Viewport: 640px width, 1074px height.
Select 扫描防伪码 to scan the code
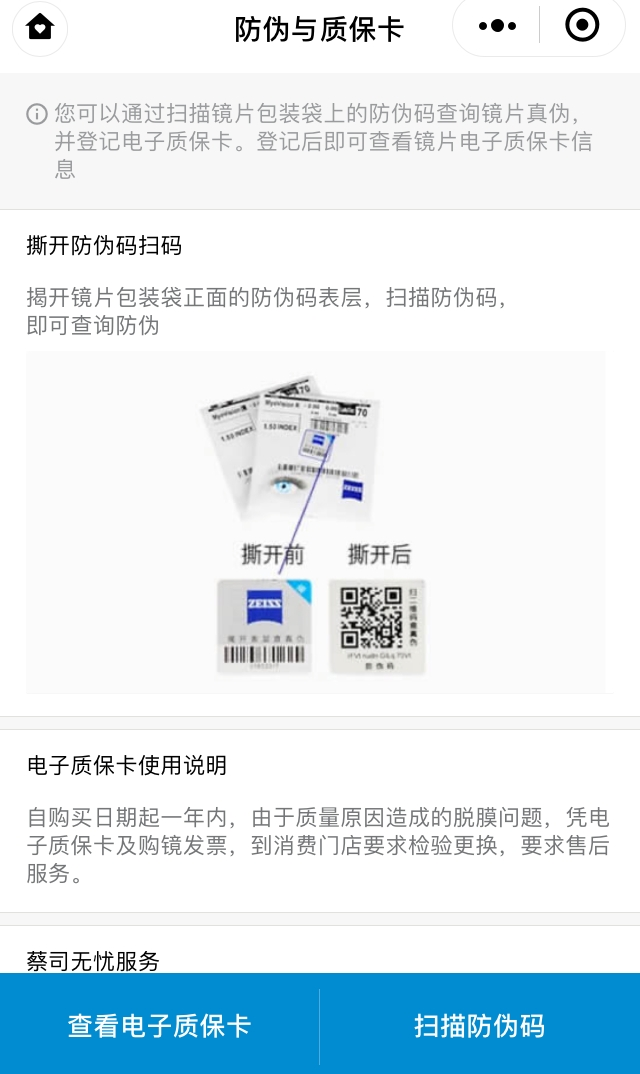click(480, 1025)
